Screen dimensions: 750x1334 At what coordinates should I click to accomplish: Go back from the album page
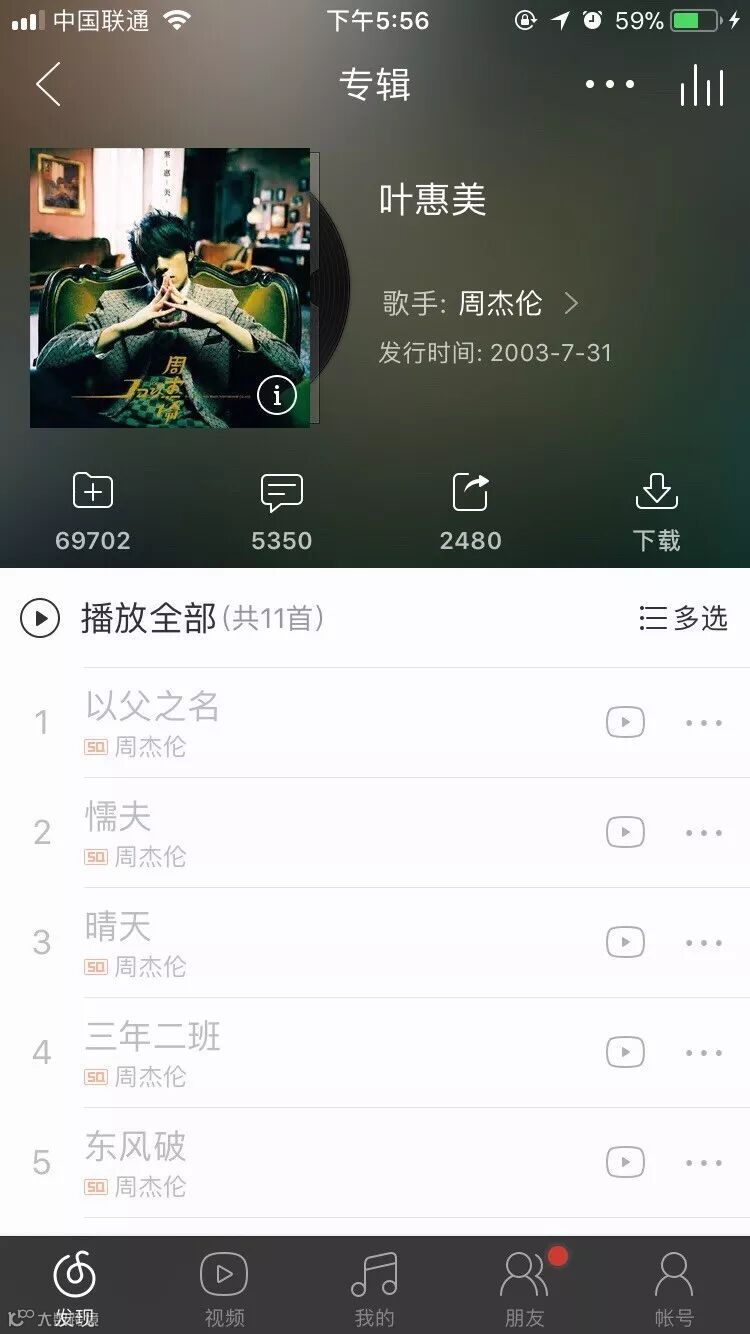coord(48,84)
